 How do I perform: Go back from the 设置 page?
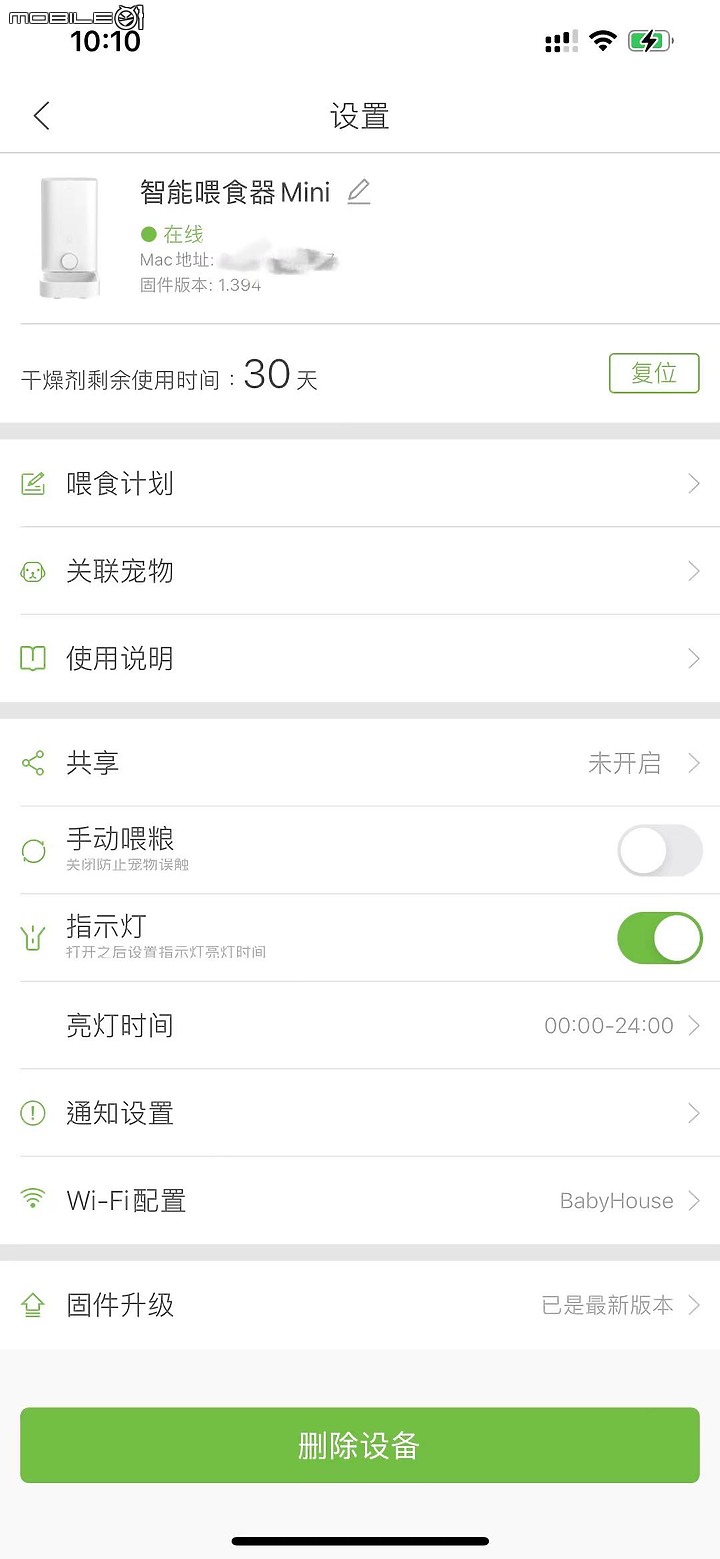(41, 116)
